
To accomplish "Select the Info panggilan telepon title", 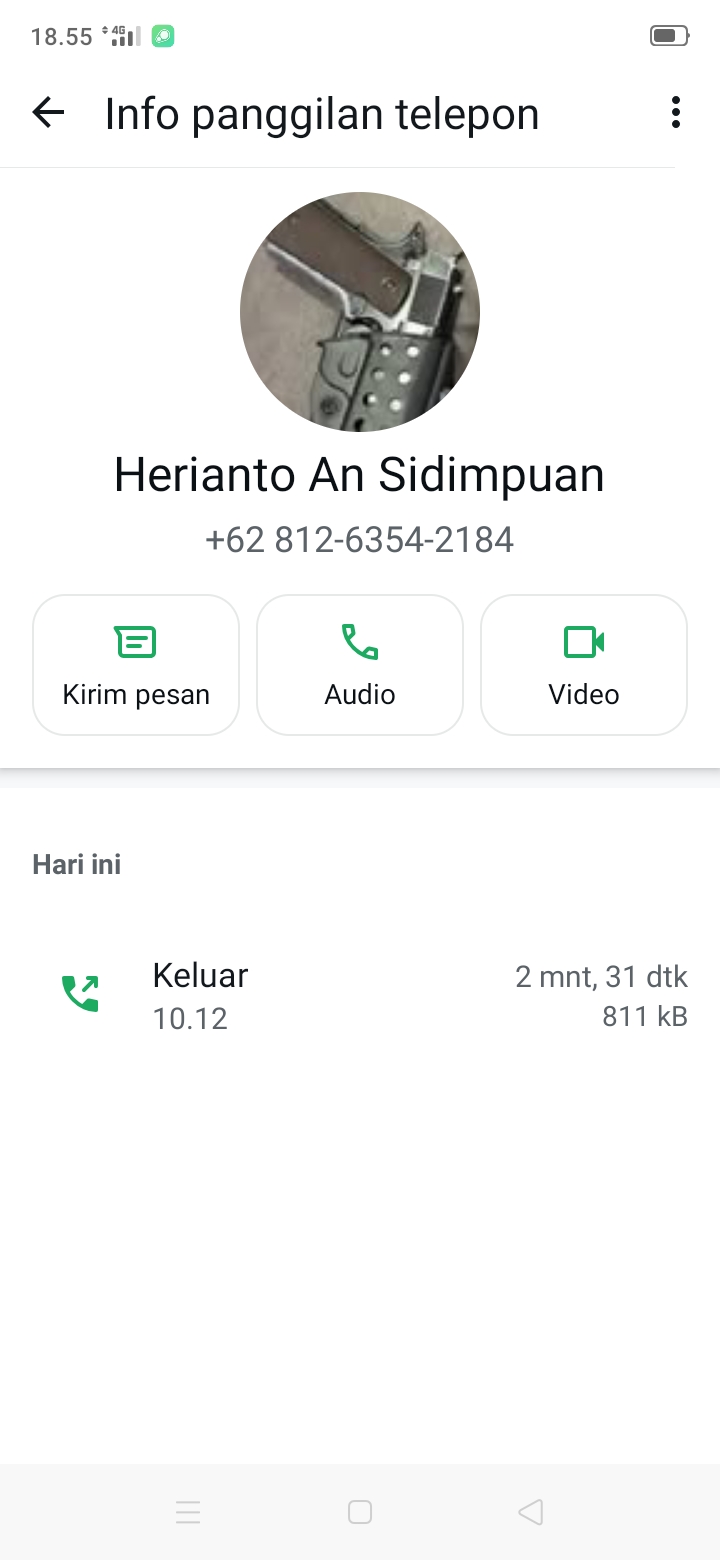I will [322, 113].
